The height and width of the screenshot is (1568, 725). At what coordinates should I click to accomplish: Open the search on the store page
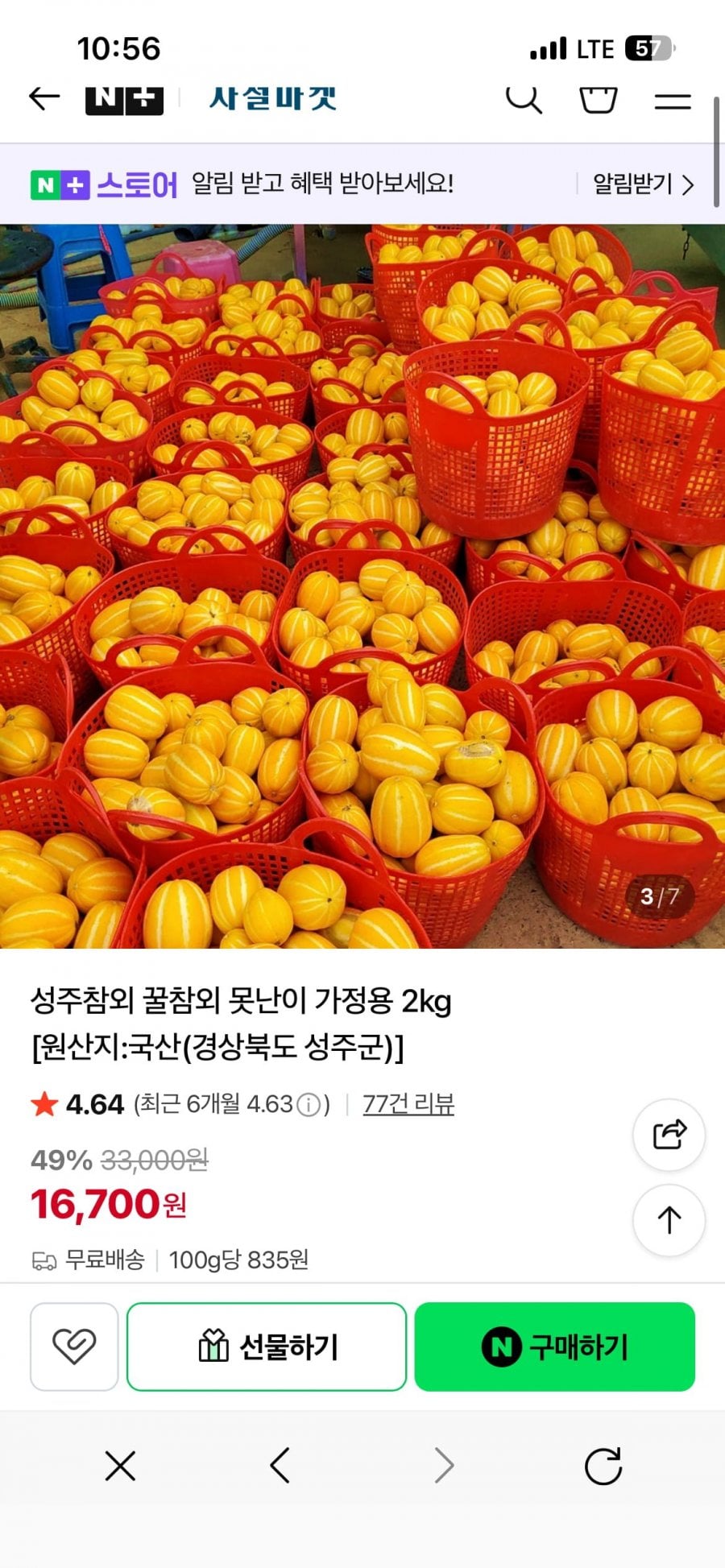pyautogui.click(x=524, y=98)
